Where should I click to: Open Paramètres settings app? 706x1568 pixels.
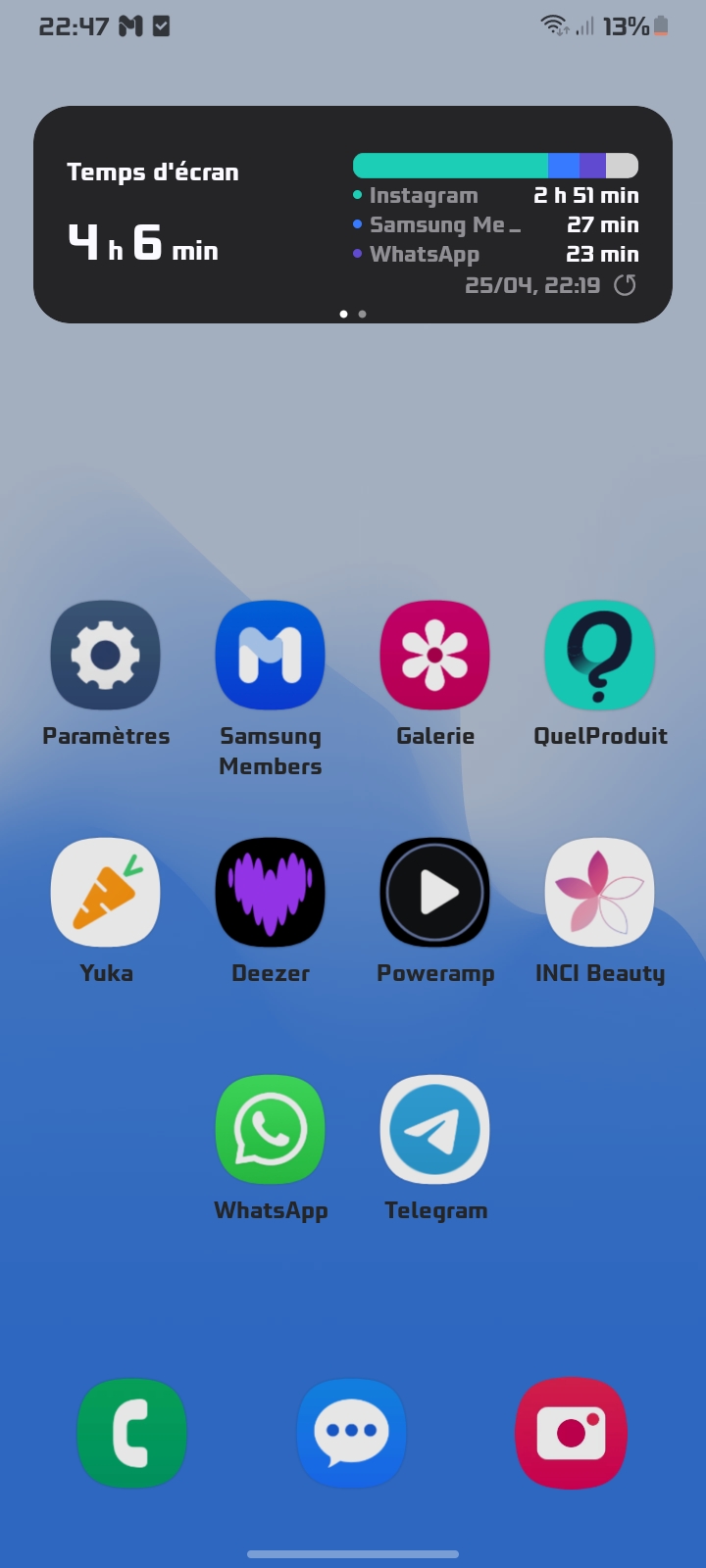coord(106,656)
